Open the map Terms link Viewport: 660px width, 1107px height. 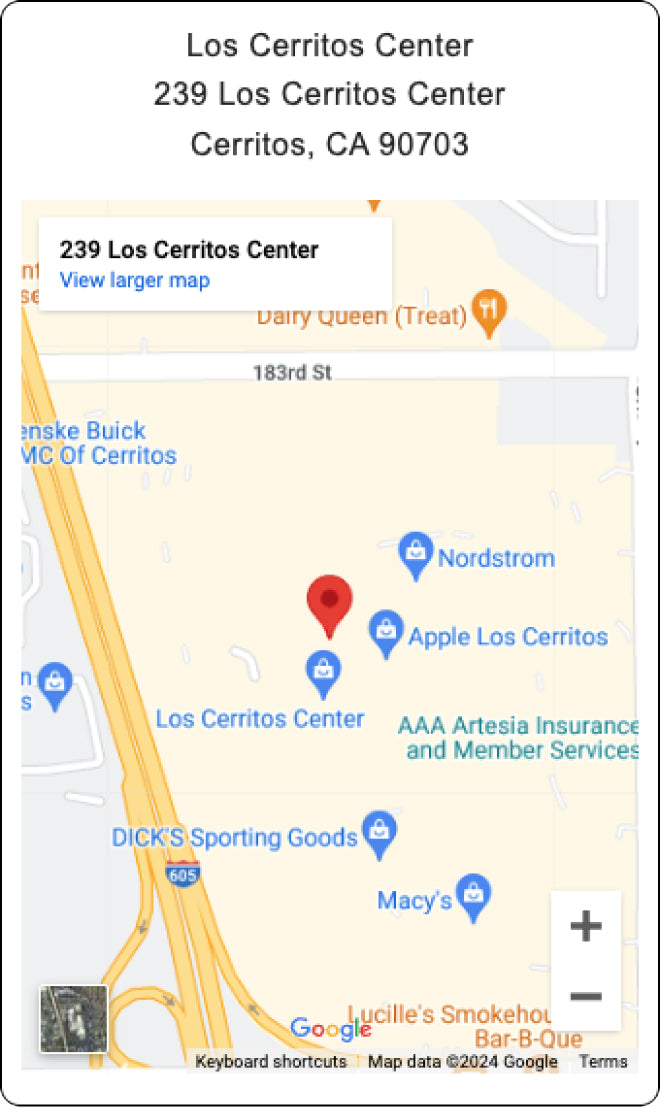click(603, 1062)
